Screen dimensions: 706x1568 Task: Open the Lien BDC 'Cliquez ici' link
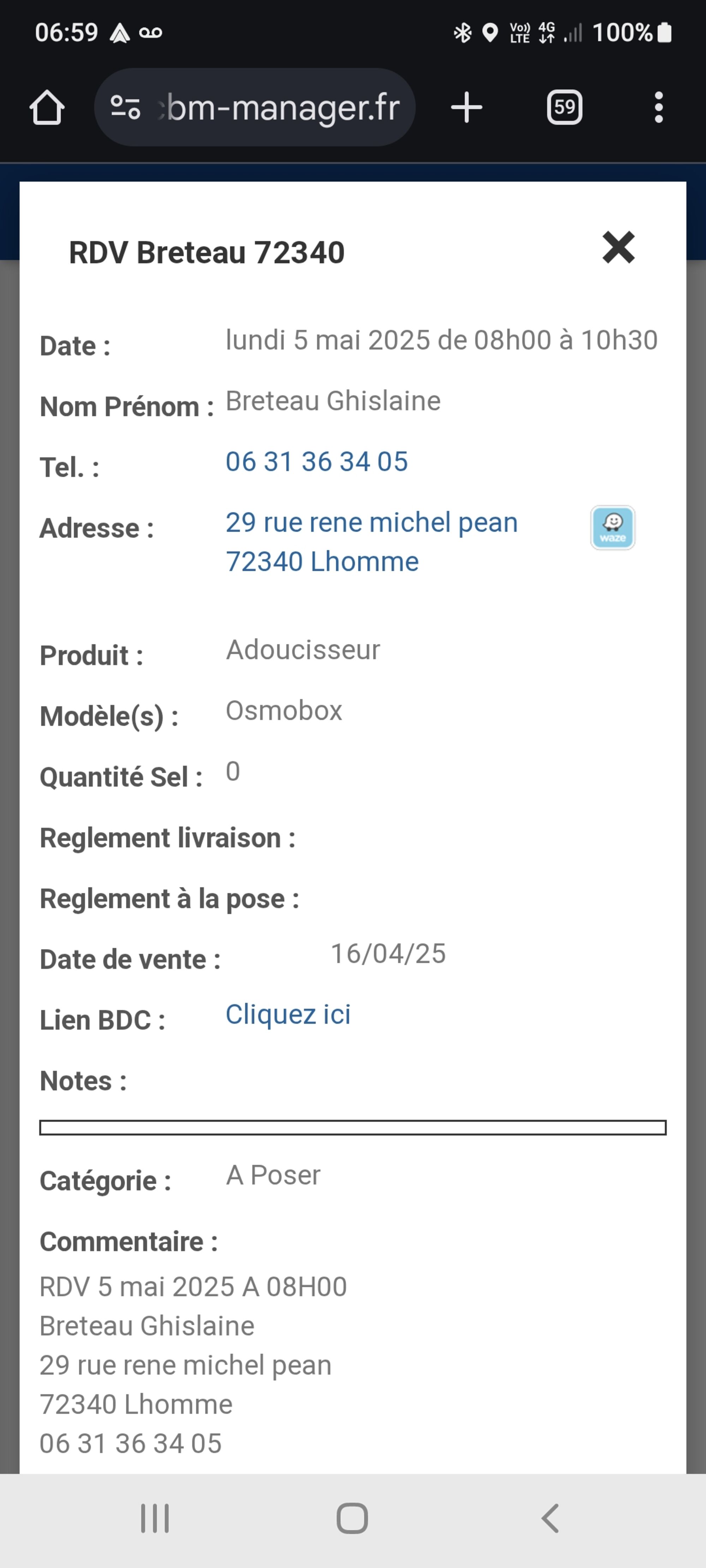click(x=287, y=1015)
